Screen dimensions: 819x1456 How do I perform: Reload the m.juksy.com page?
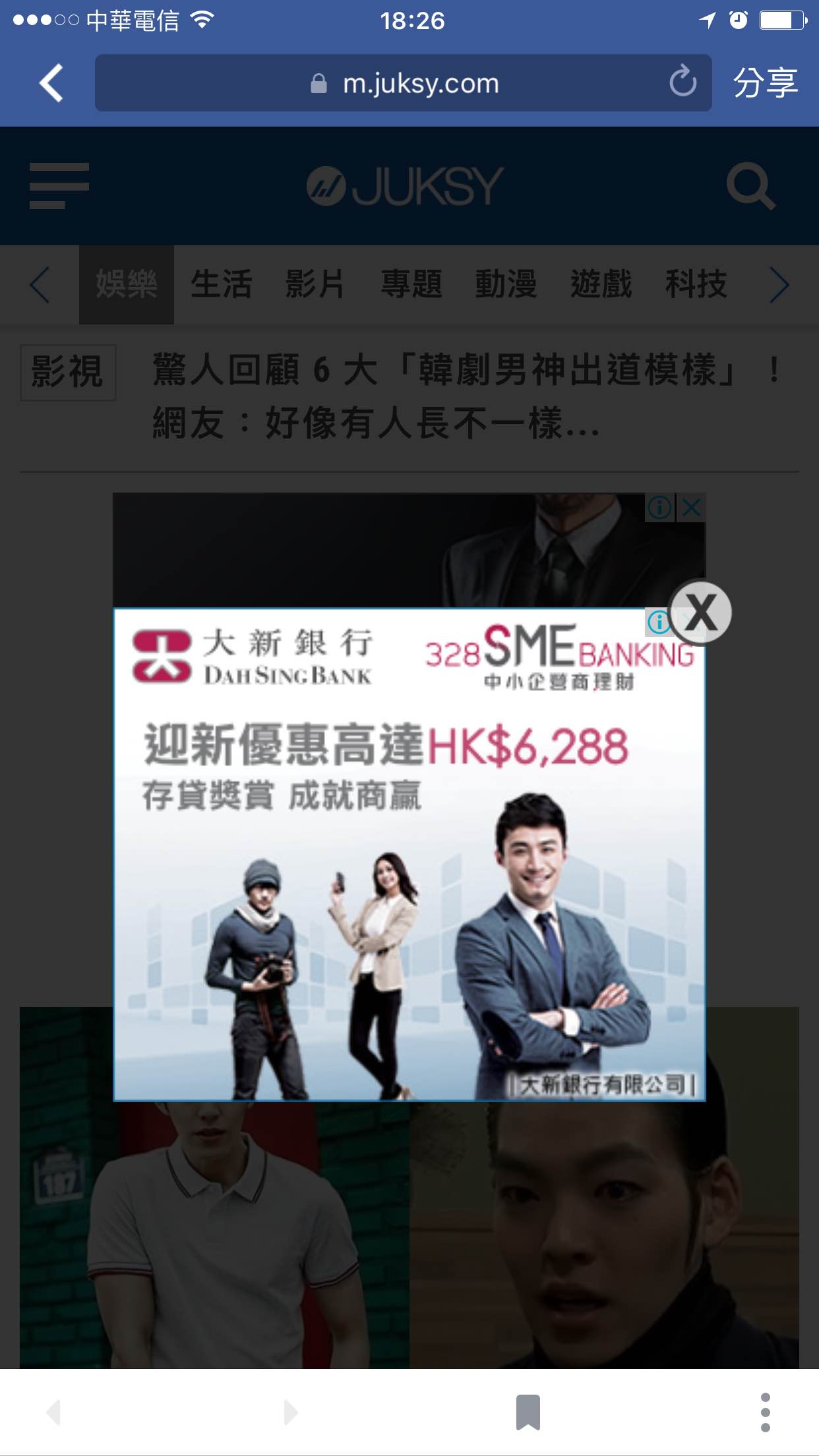pyautogui.click(x=682, y=82)
